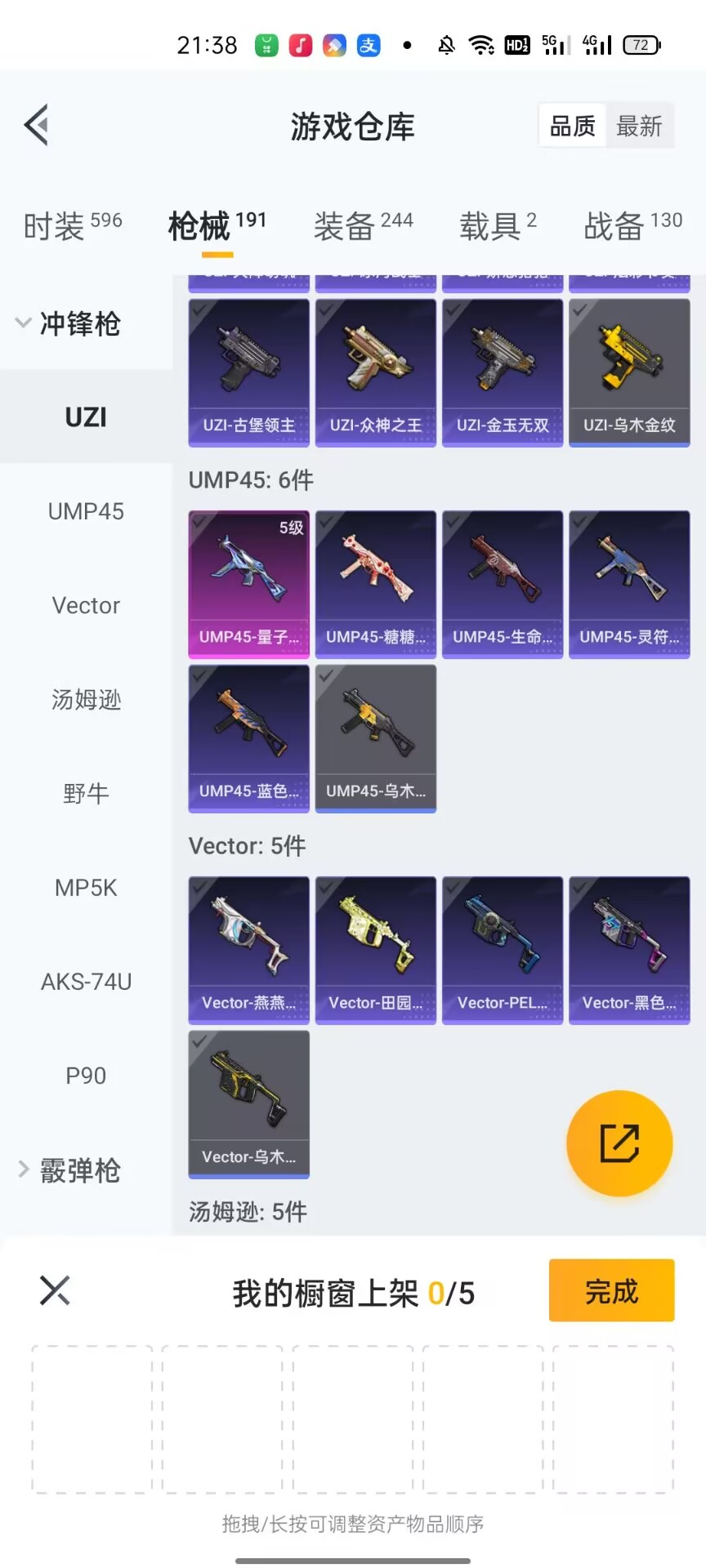The width and height of the screenshot is (706, 1568).
Task: Collapse the 冲锋枪 category
Action: pyautogui.click(x=69, y=323)
